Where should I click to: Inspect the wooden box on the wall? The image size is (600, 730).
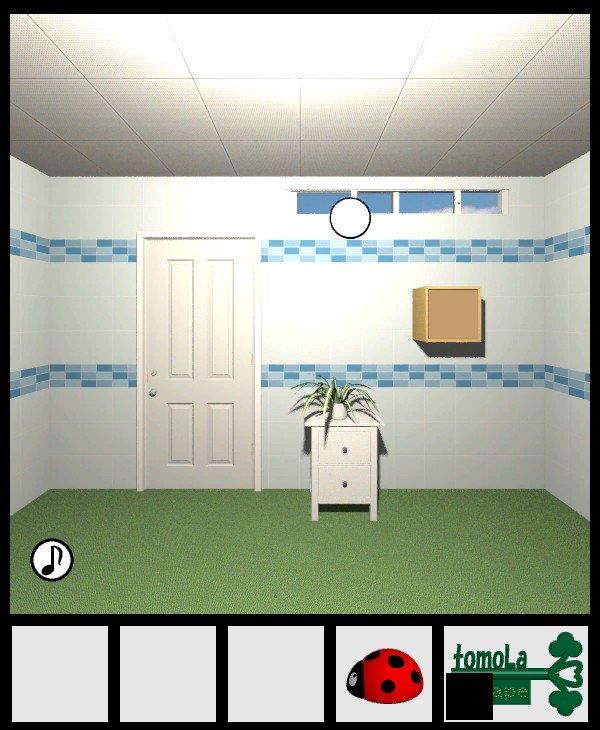click(x=448, y=314)
